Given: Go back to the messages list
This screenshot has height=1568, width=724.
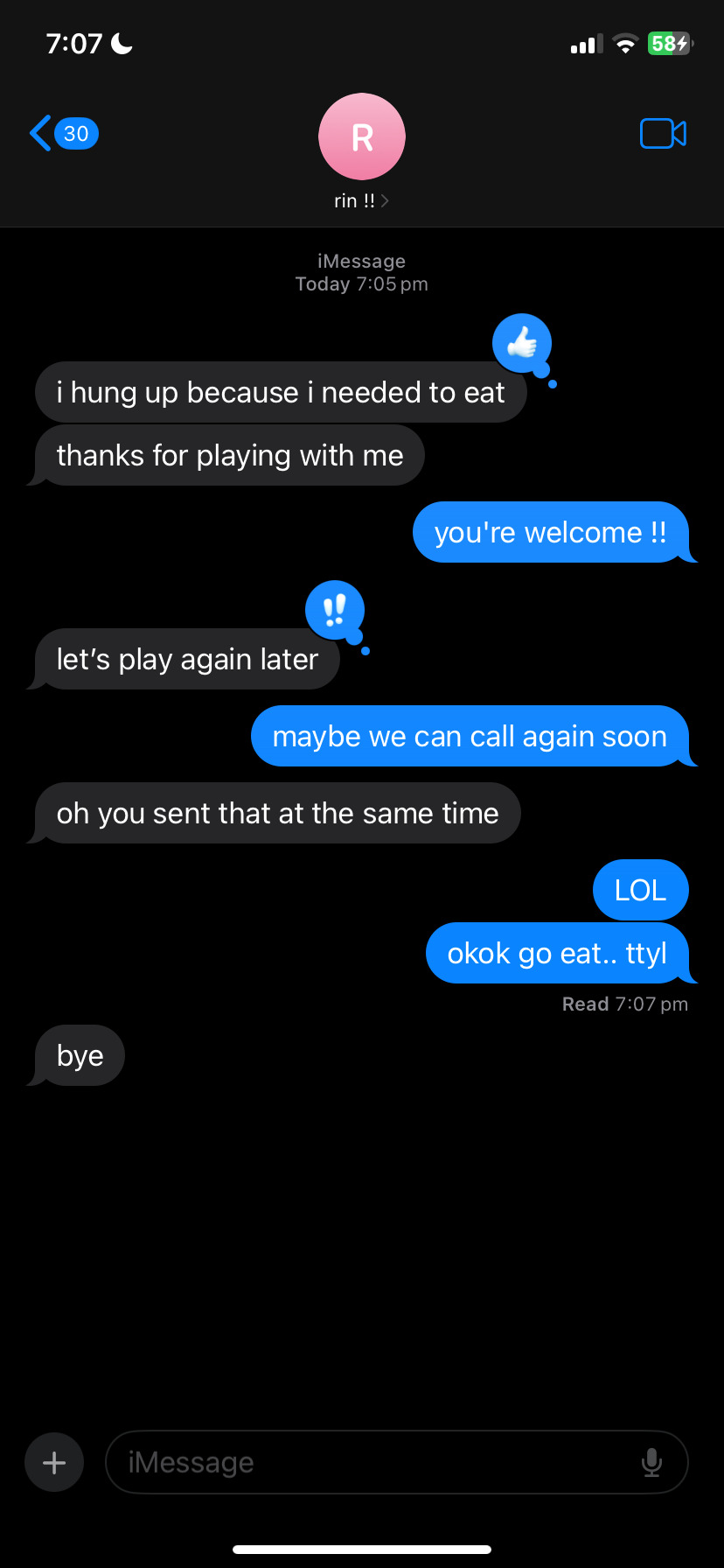Looking at the screenshot, I should coord(61,134).
